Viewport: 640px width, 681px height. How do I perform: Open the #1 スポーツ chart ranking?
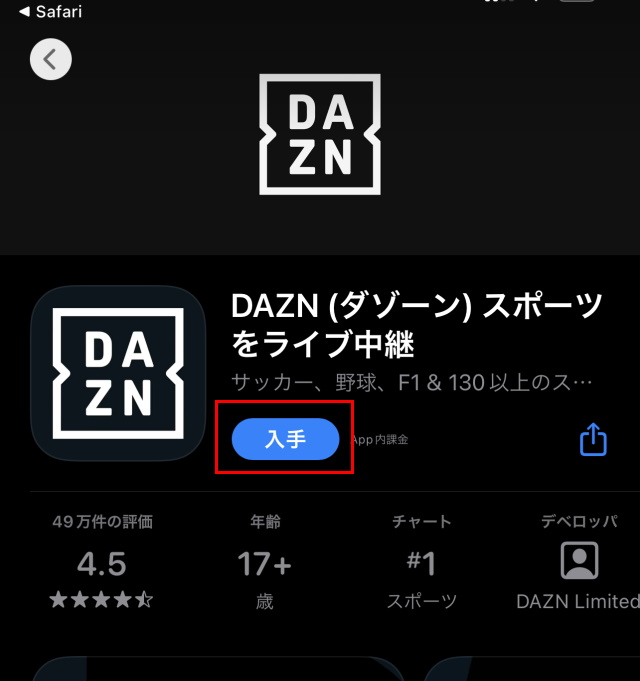[x=421, y=562]
